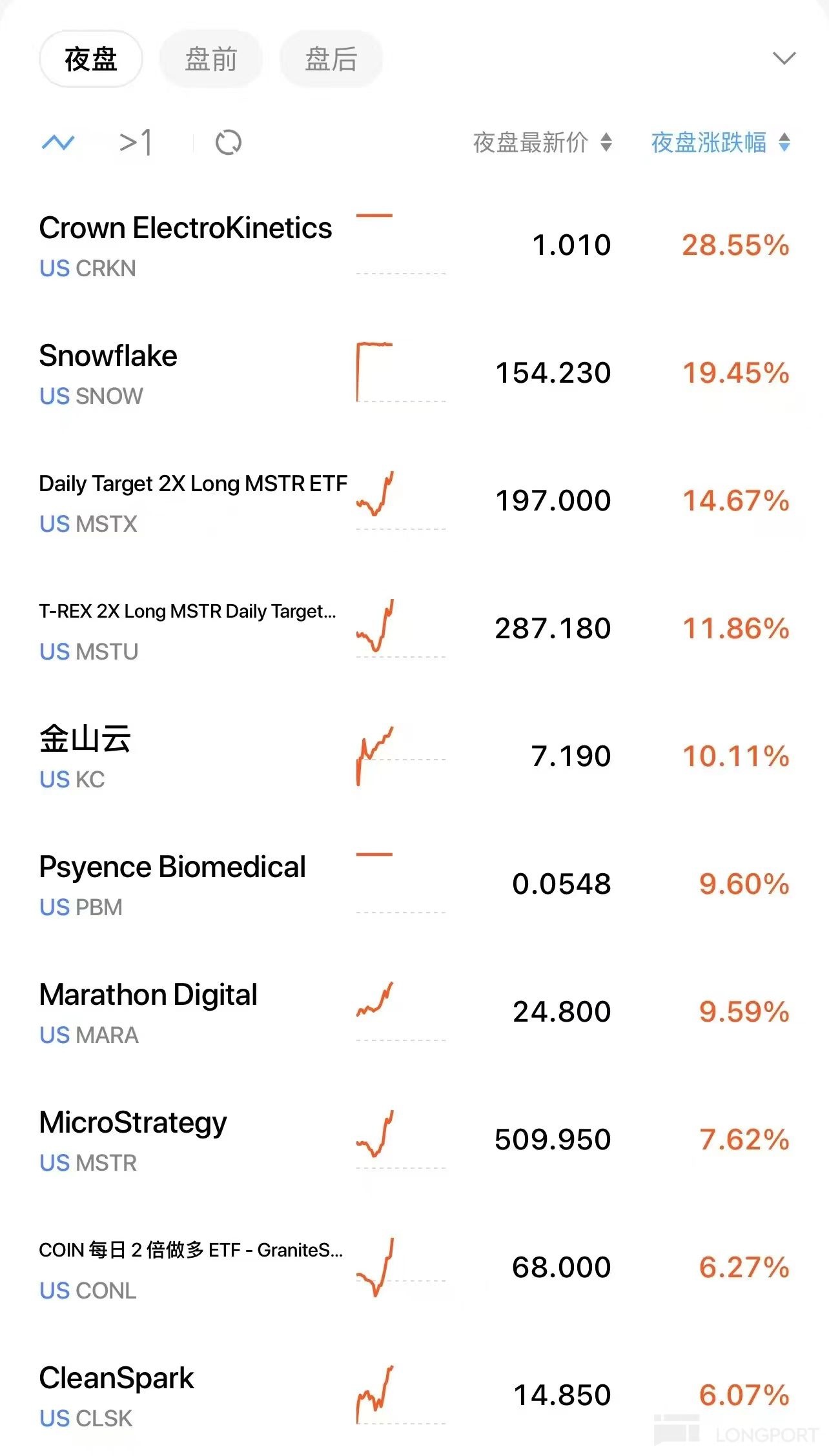Screen dimensions: 829x1456
Task: Select the 盘后 tab
Action: pyautogui.click(x=331, y=59)
